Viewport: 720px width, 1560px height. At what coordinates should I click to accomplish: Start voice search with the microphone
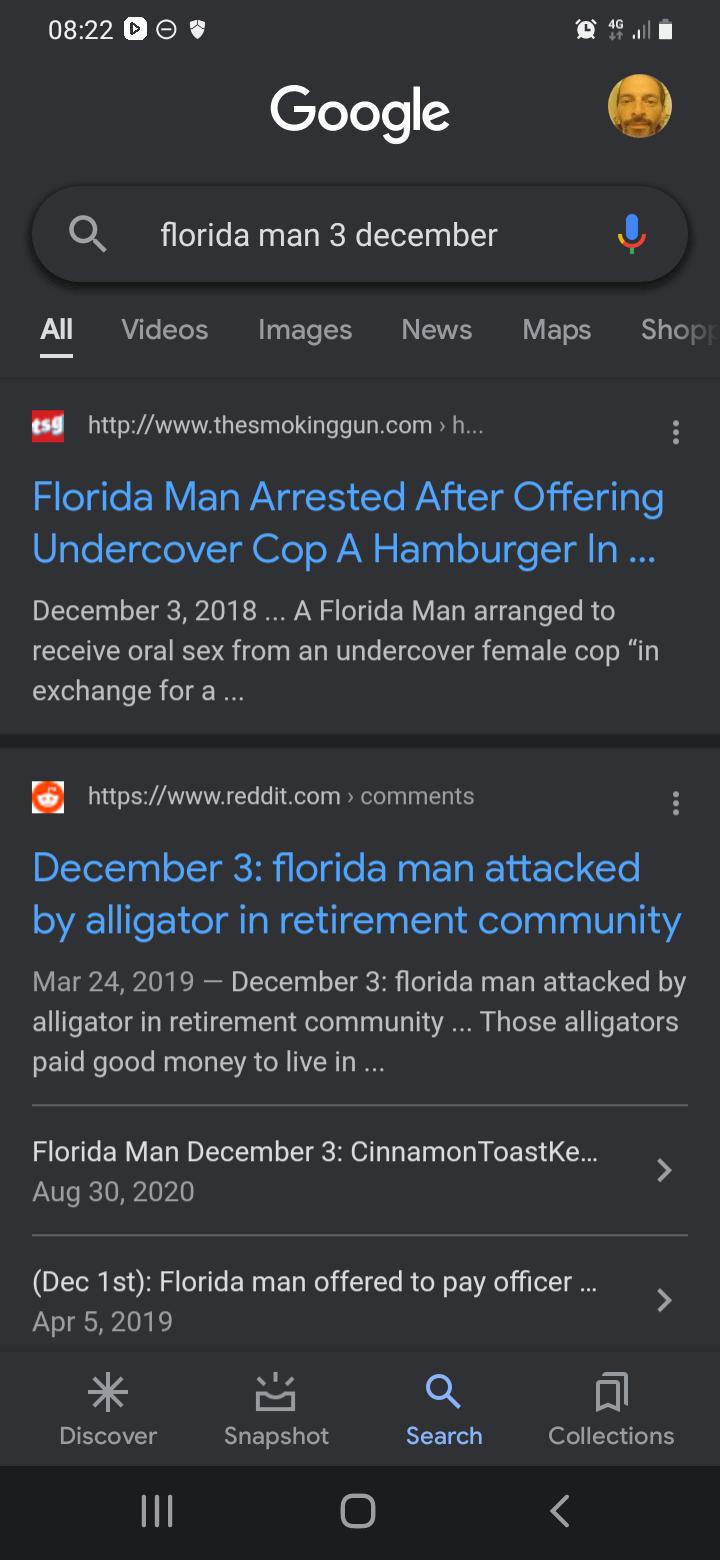(631, 235)
